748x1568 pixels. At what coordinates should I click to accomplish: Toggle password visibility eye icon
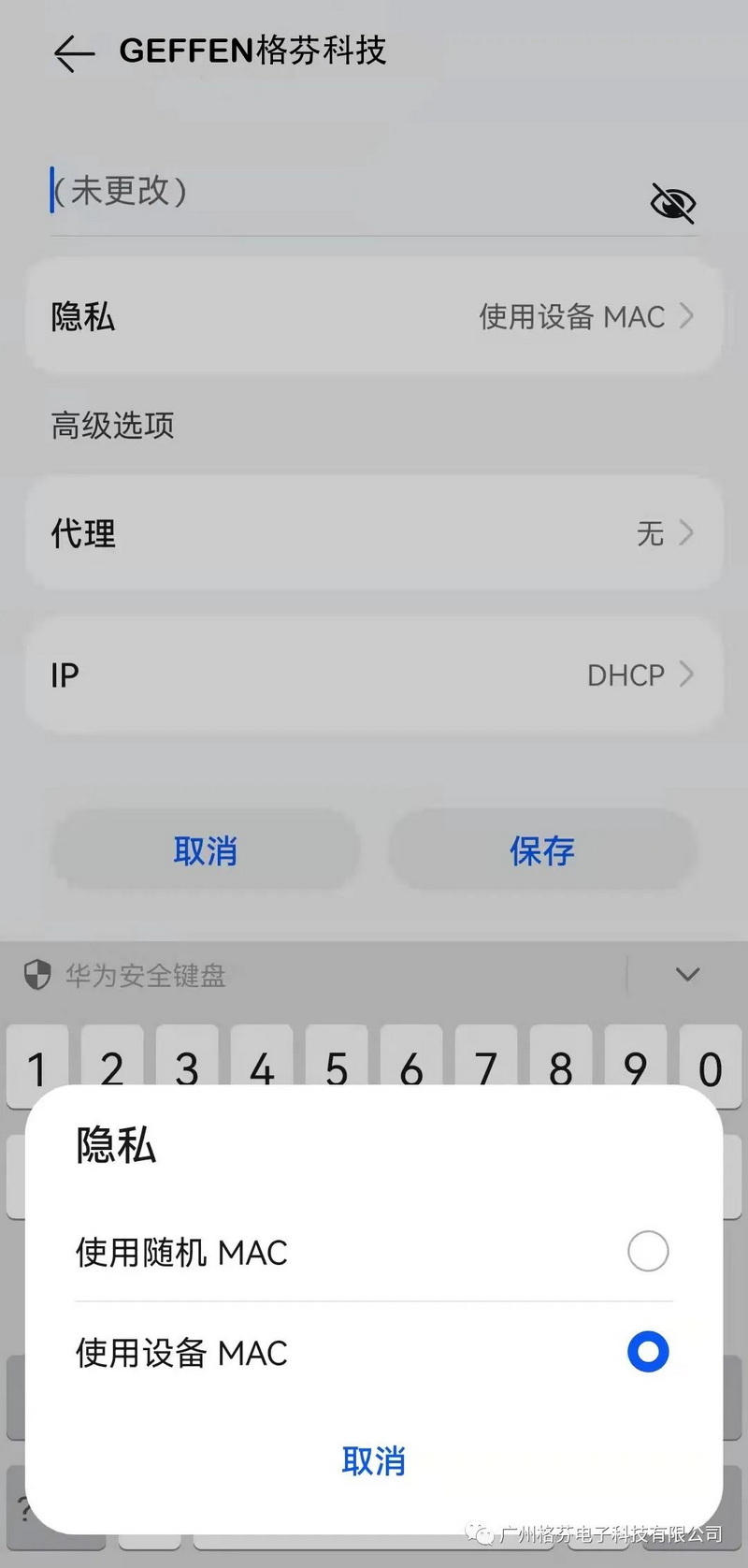pyautogui.click(x=672, y=203)
